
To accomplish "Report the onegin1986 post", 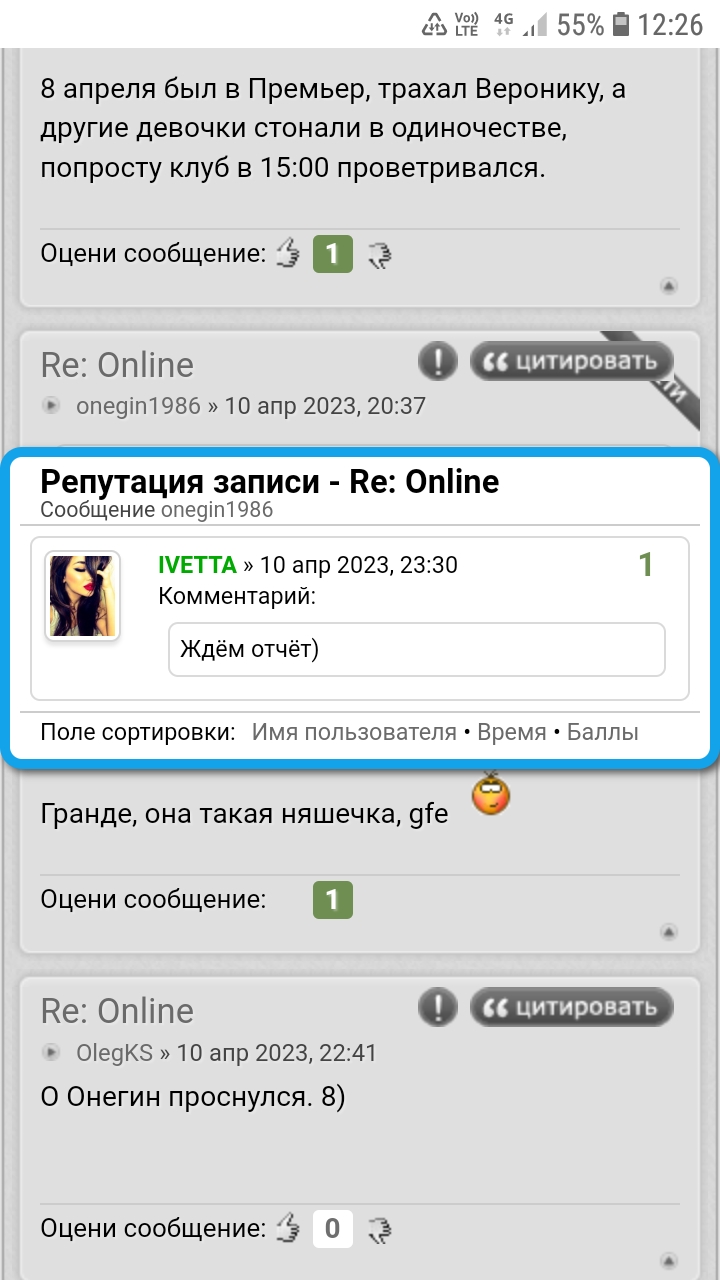I will tap(437, 361).
